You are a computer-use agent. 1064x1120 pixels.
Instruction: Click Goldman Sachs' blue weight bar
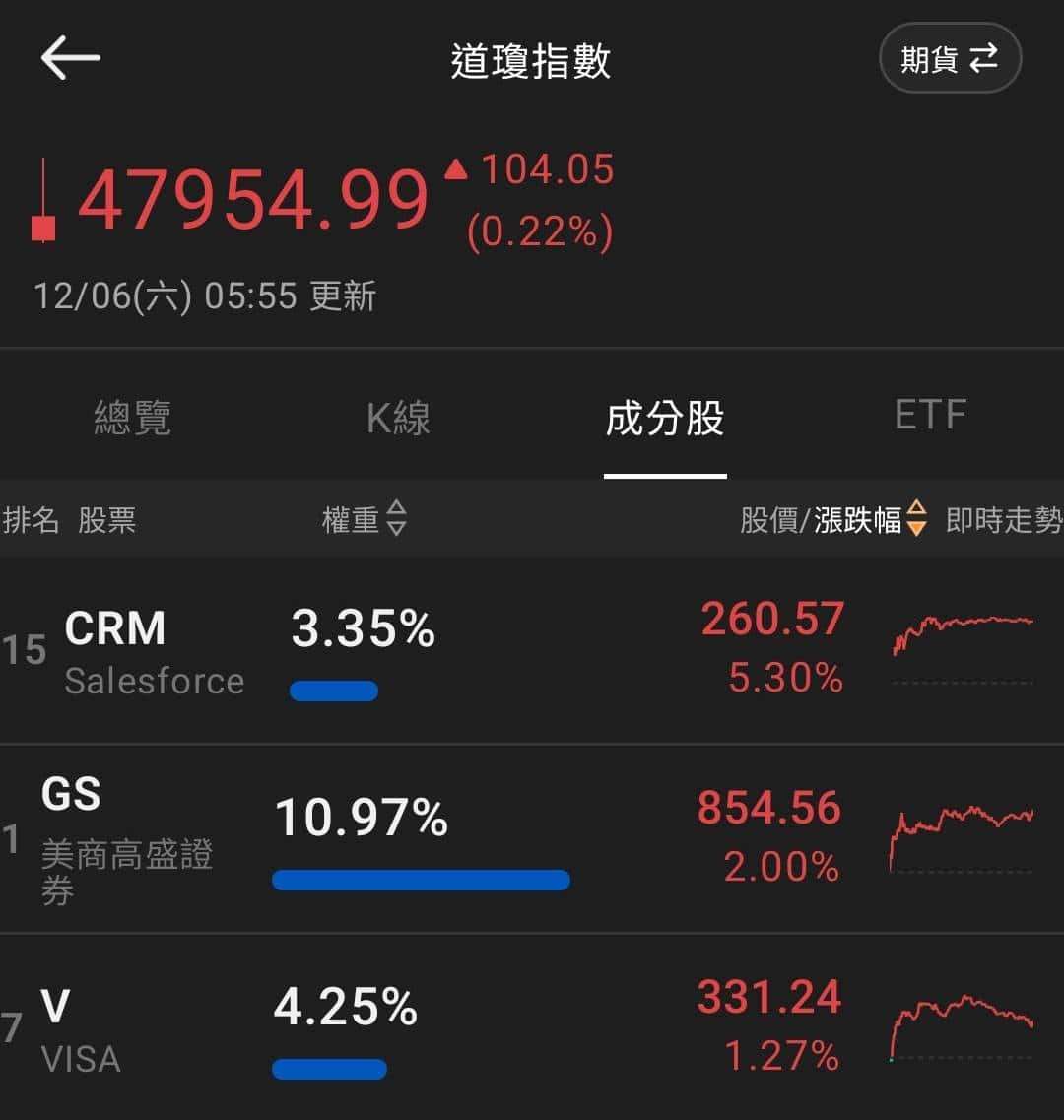pyautogui.click(x=421, y=880)
